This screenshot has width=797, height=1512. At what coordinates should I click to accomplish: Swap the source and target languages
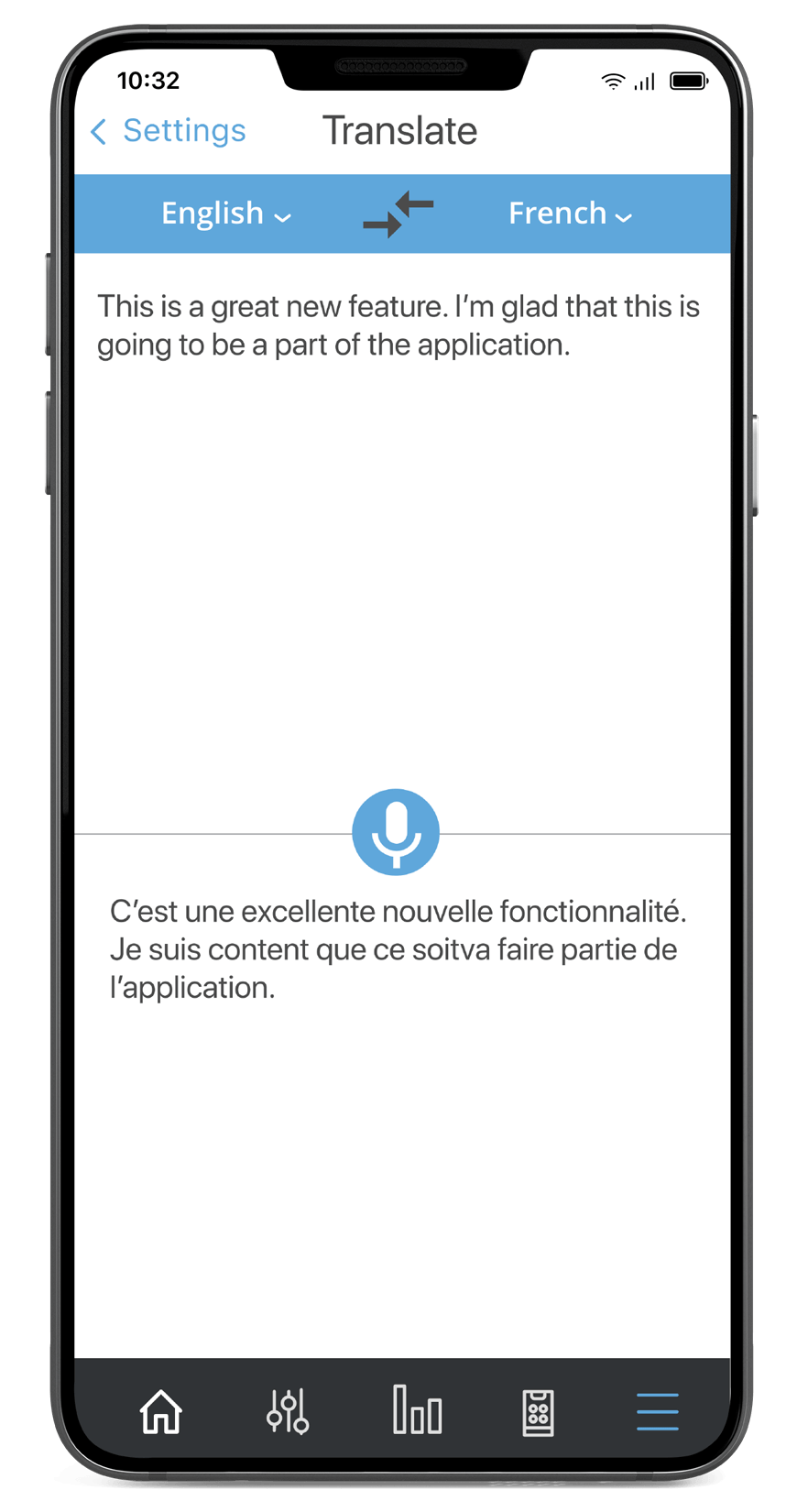pos(398,214)
